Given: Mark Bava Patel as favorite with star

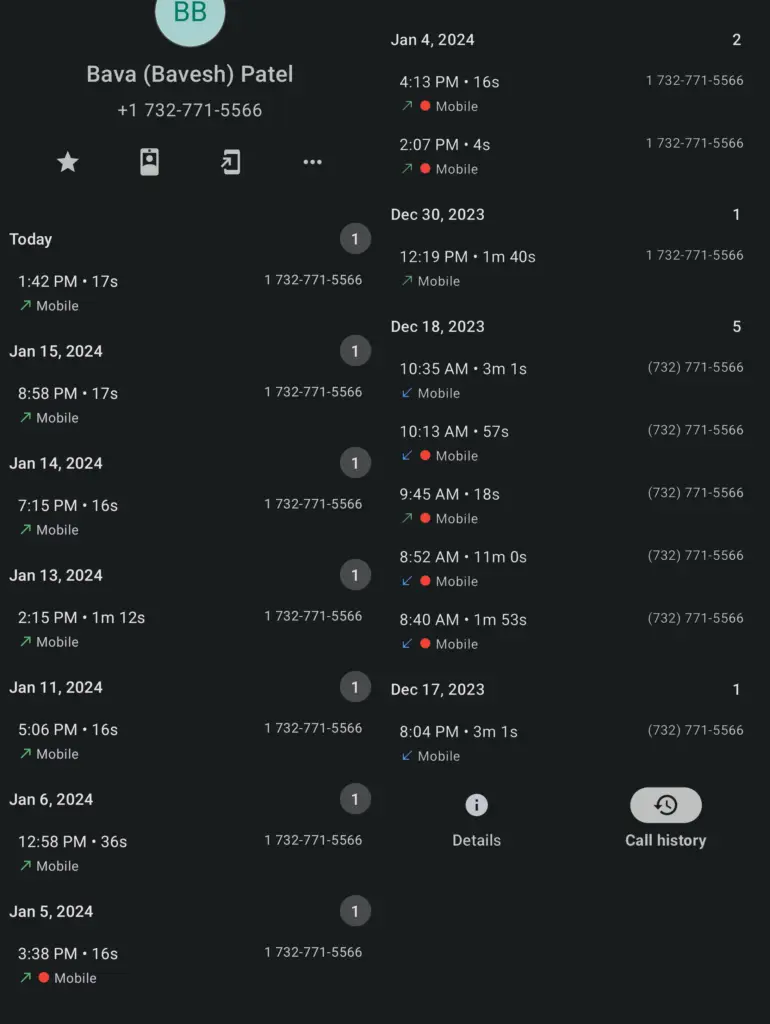Looking at the screenshot, I should click(68, 162).
